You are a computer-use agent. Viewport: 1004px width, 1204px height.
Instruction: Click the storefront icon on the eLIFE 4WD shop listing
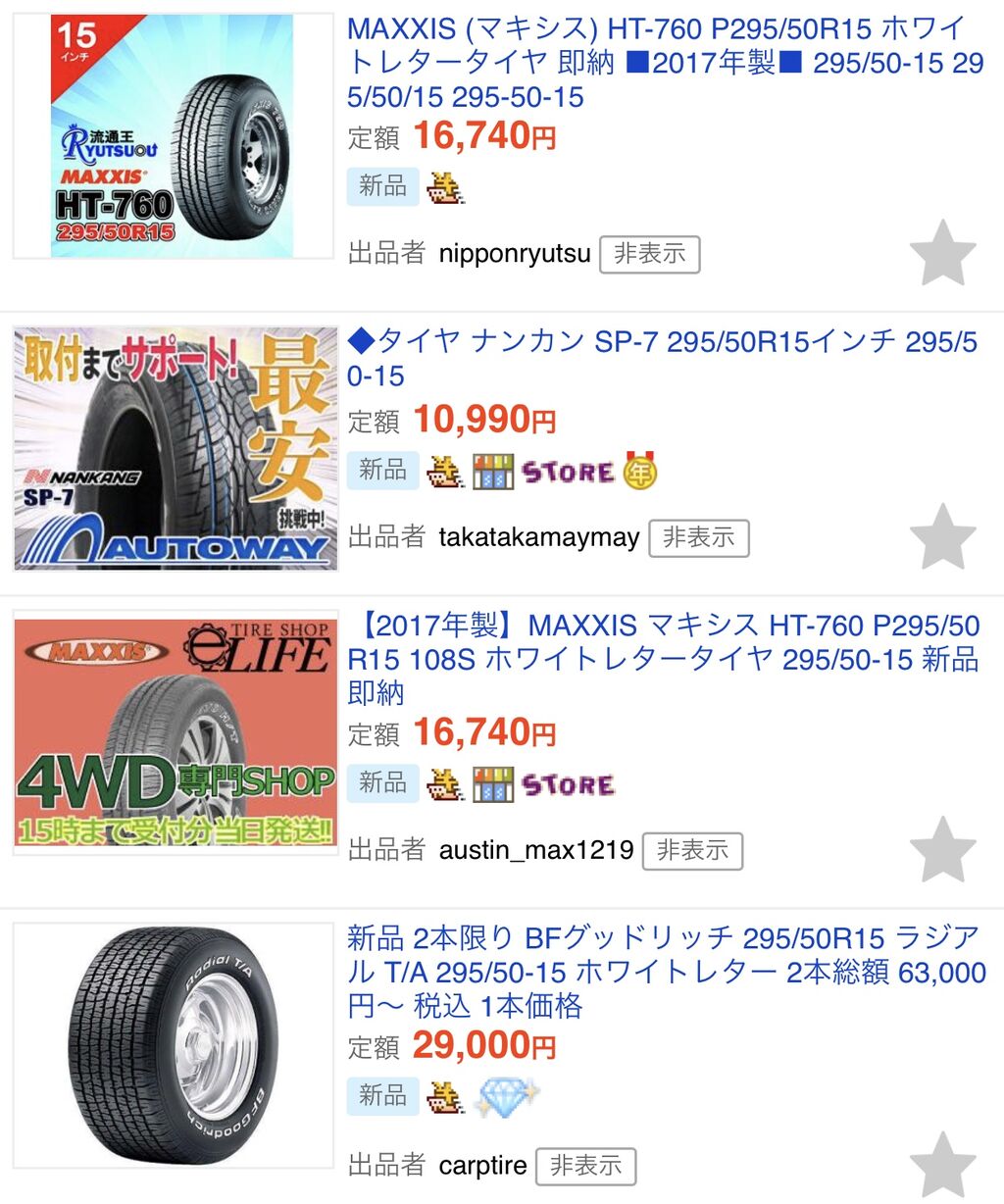(494, 783)
